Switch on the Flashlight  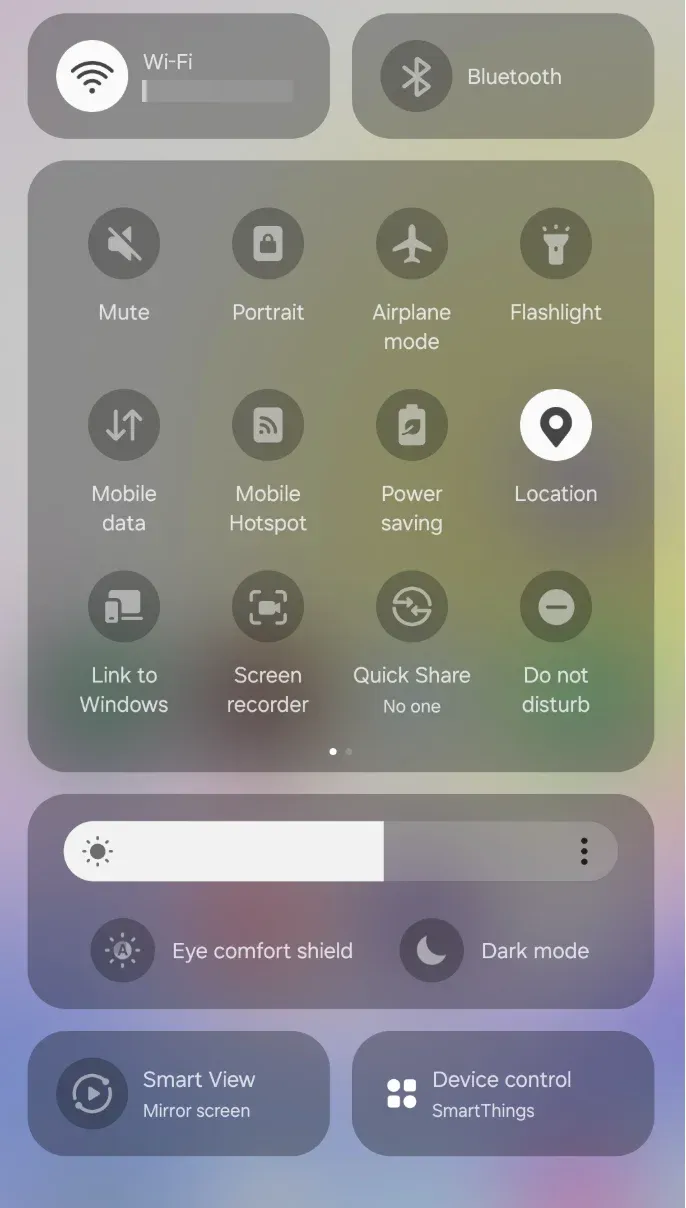pos(556,244)
